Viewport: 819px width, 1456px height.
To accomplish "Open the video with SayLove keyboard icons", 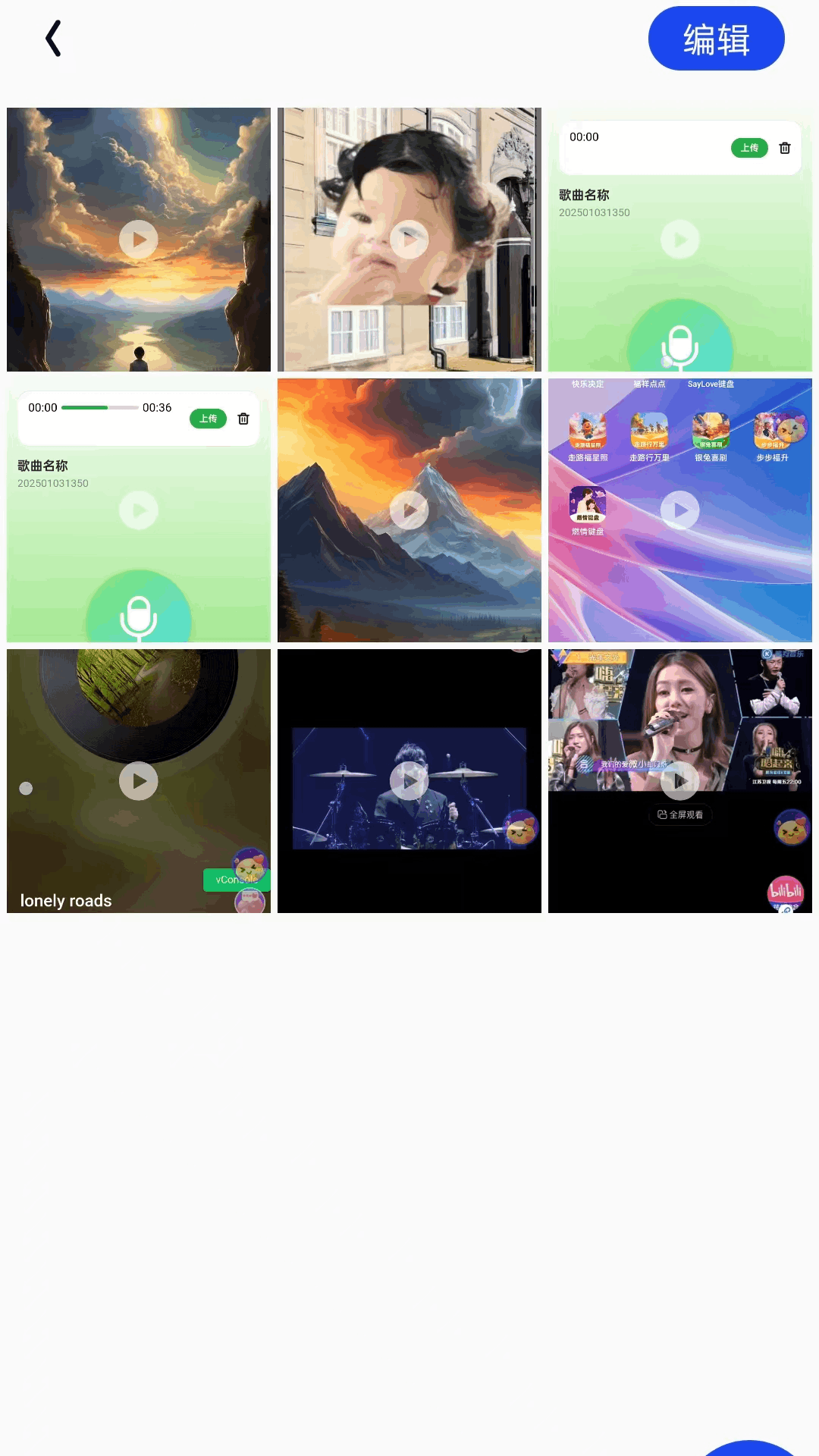I will point(680,510).
